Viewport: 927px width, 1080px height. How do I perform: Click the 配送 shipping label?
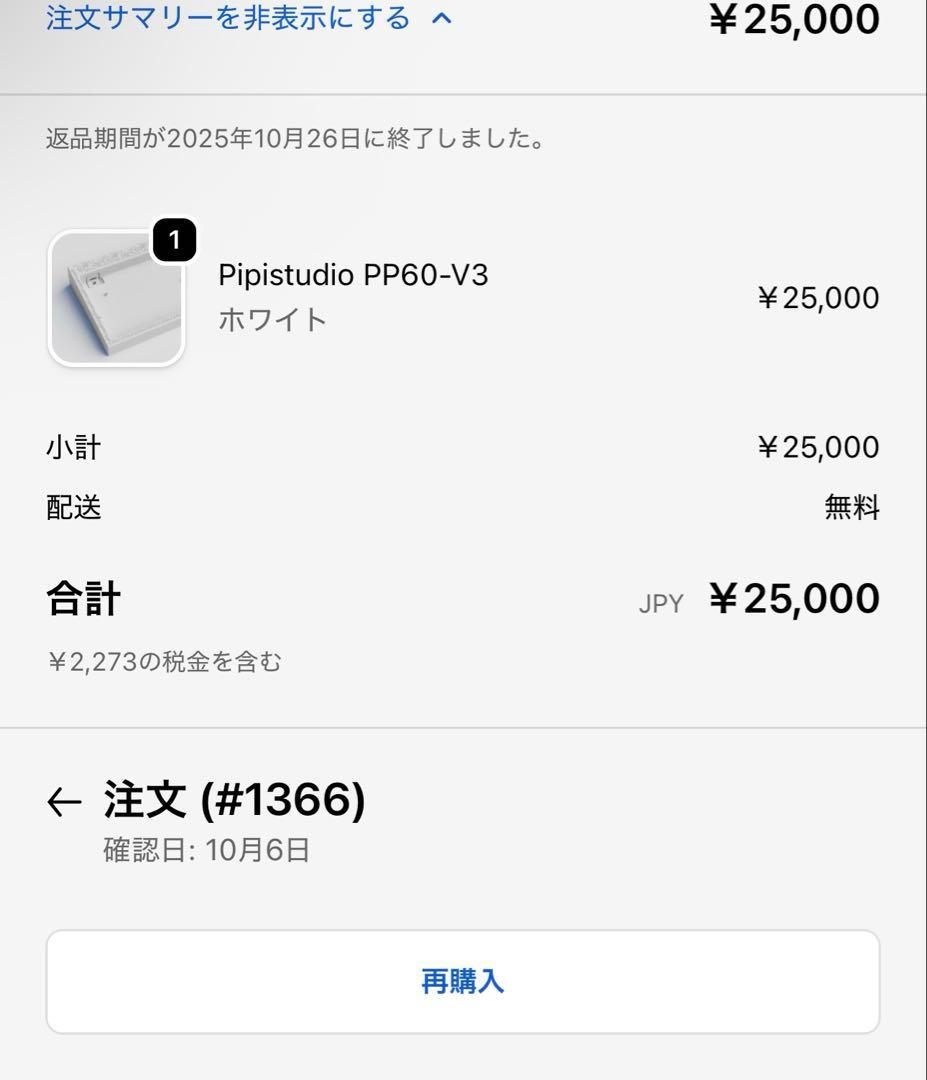click(72, 508)
